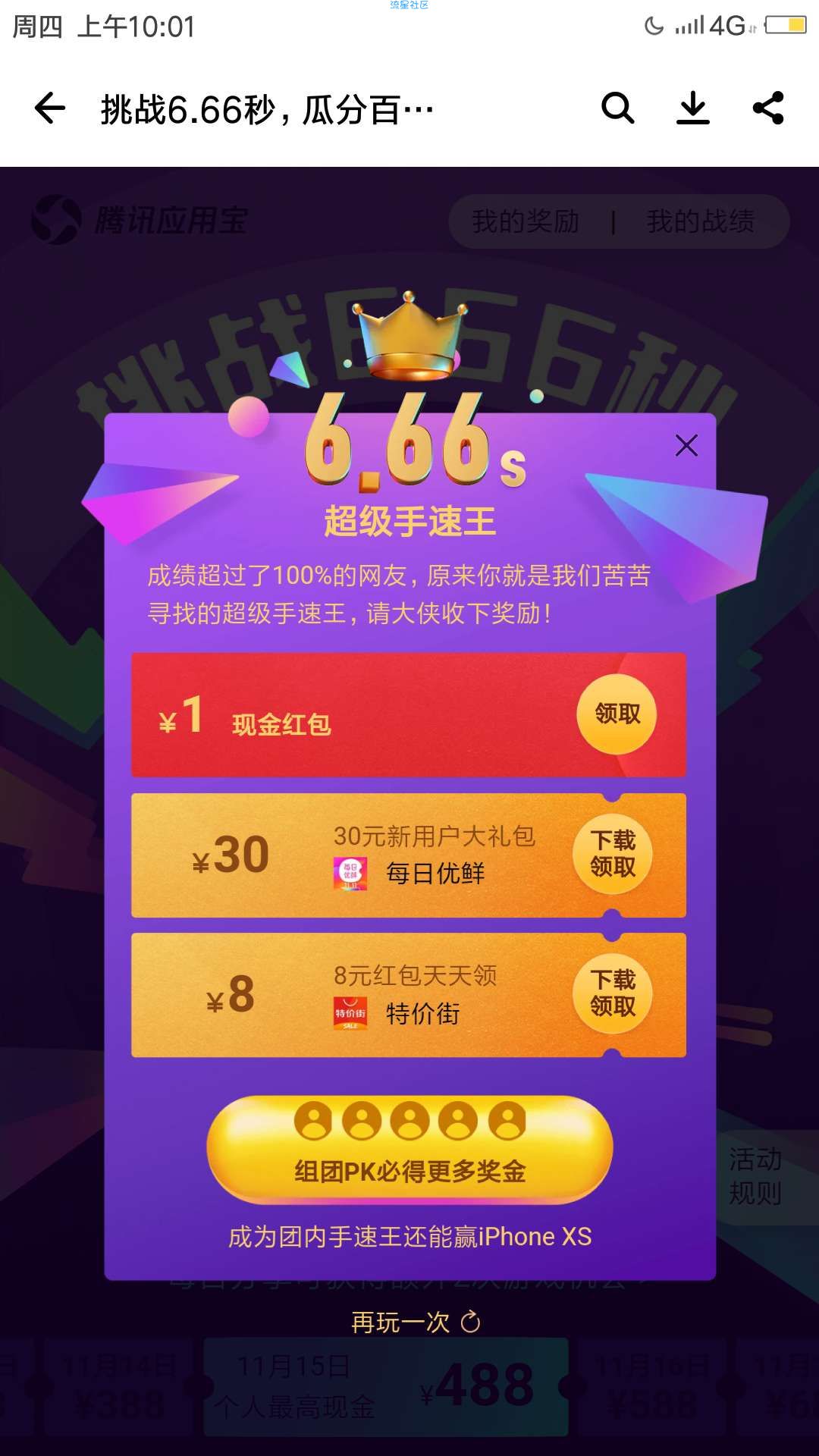Open the search icon in the toolbar
This screenshot has height=1456, width=819.
click(x=617, y=108)
